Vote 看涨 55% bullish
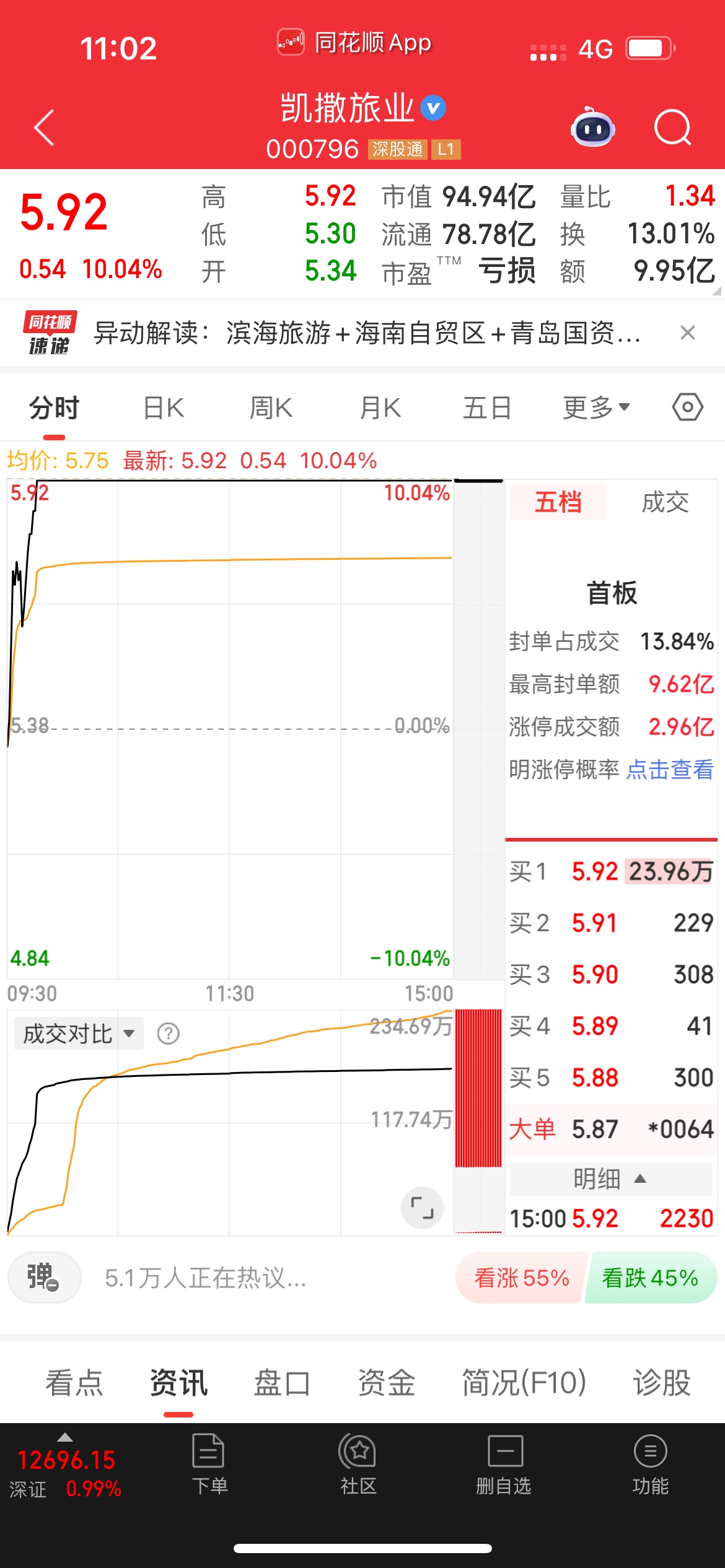The image size is (725, 1568). pyautogui.click(x=521, y=1278)
